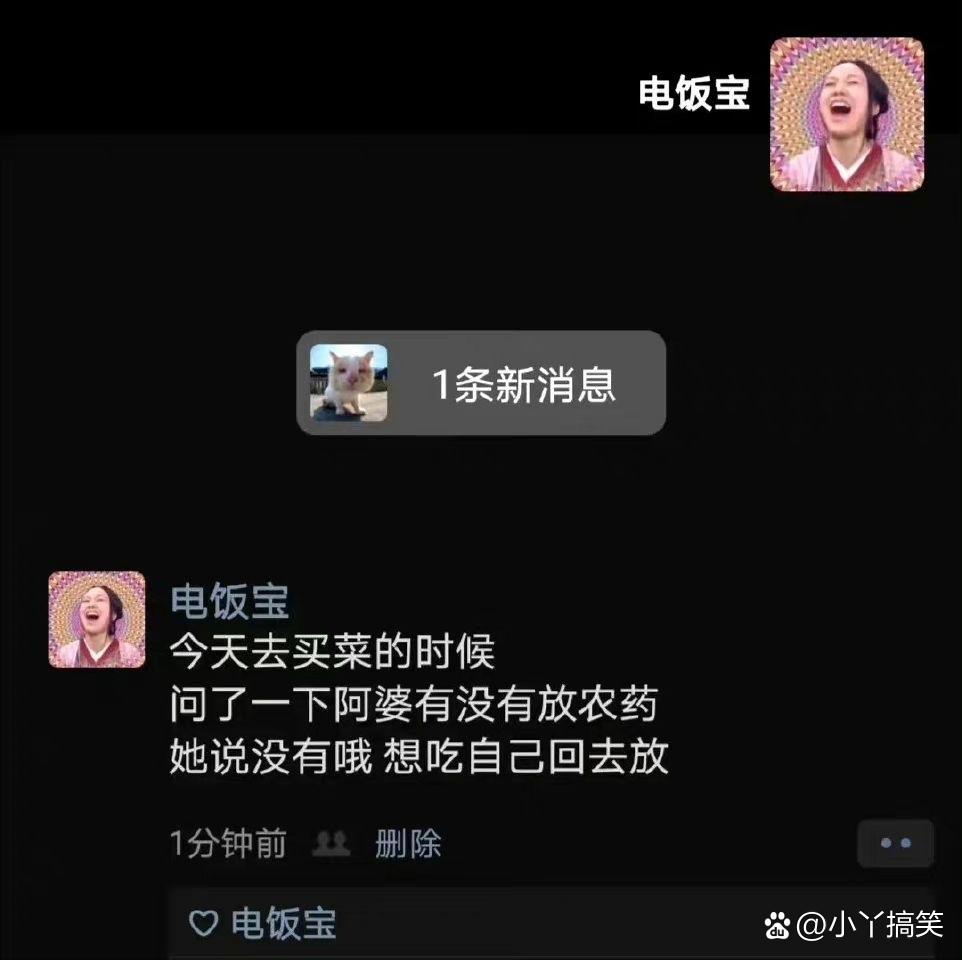View the visibility group icon next to 删除
This screenshot has width=962, height=960.
coord(331,844)
